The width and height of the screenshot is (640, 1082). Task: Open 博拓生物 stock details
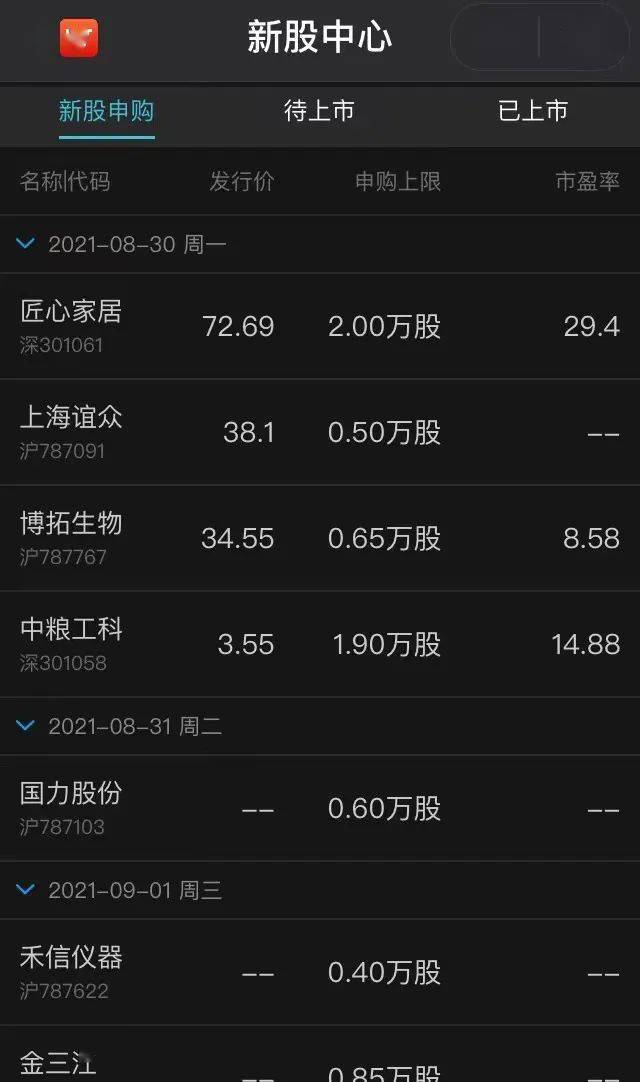[x=320, y=538]
